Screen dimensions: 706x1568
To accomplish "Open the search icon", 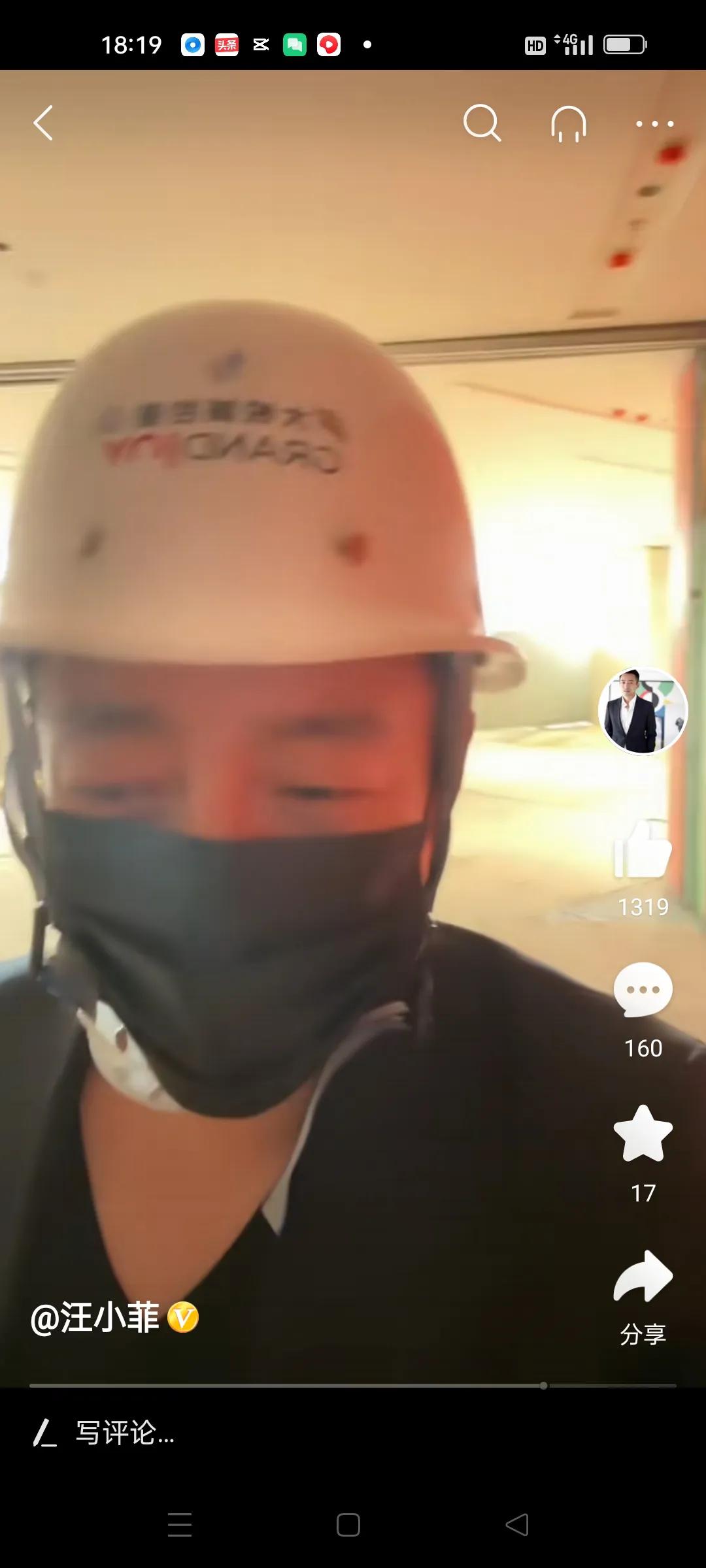I will click(x=482, y=123).
